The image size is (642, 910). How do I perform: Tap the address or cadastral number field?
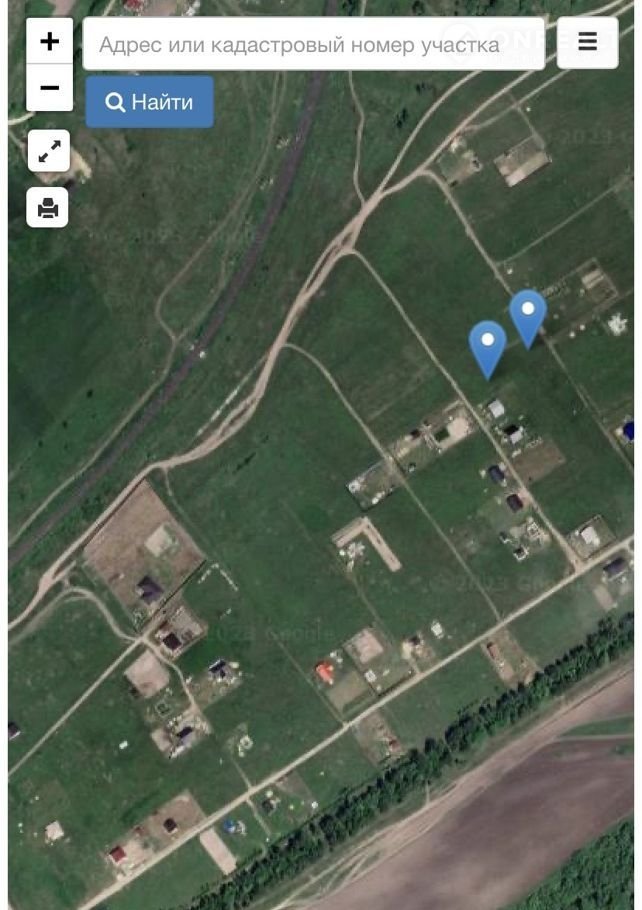pyautogui.click(x=313, y=44)
